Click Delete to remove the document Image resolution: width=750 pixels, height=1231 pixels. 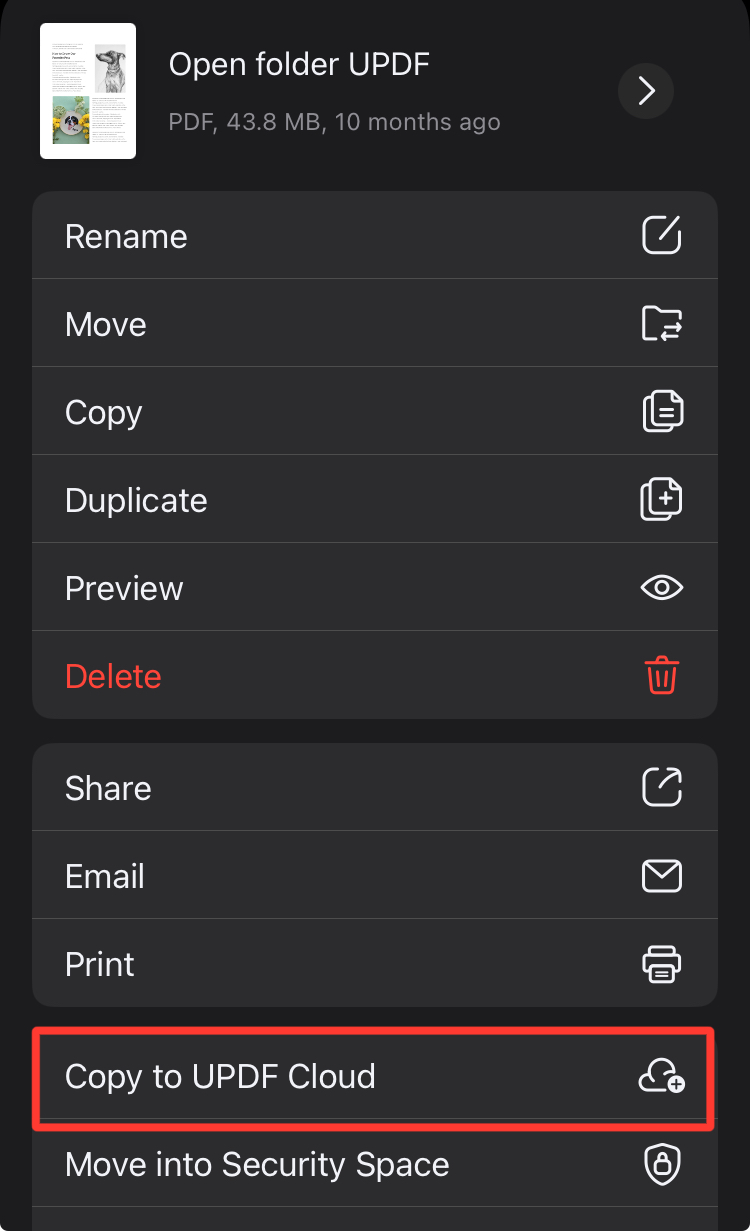point(112,675)
